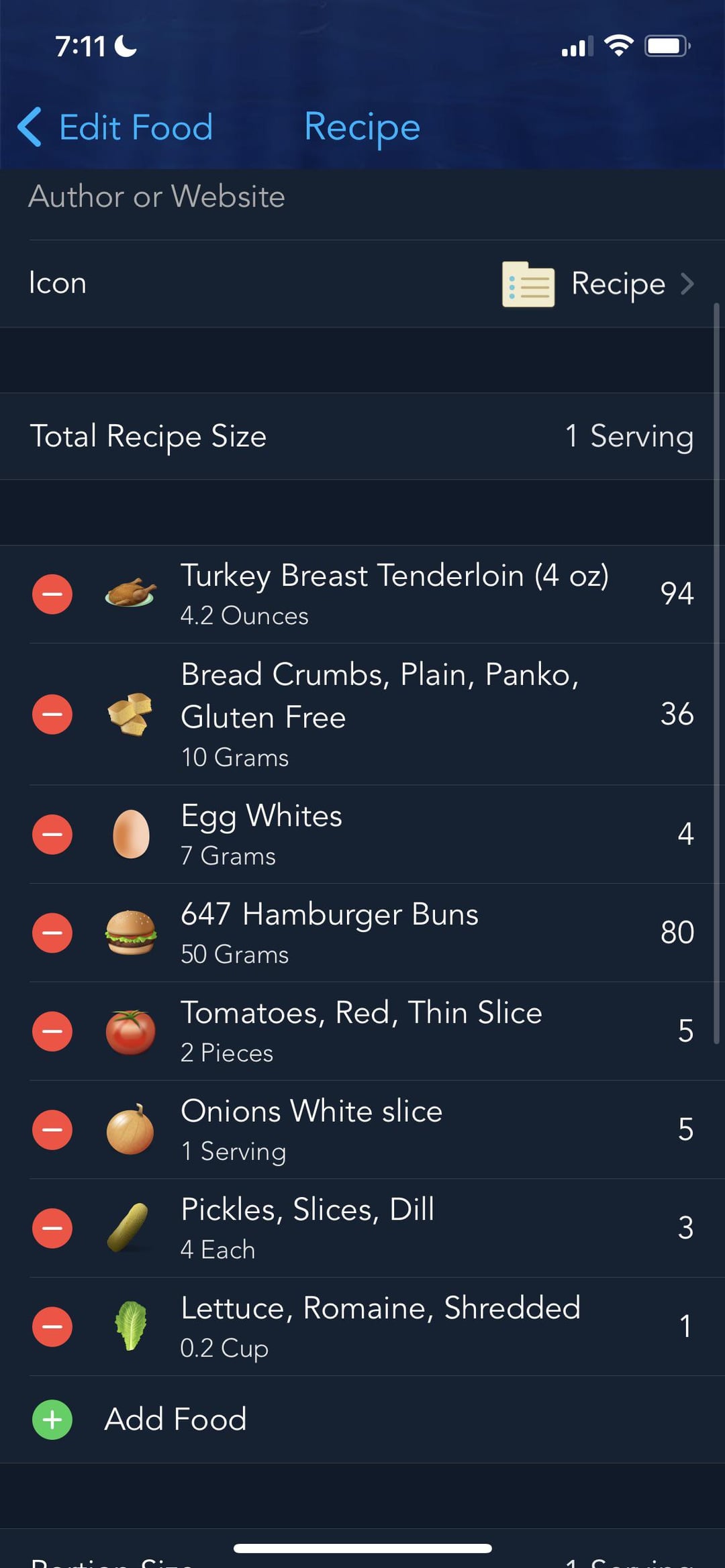Image resolution: width=725 pixels, height=1568 pixels.
Task: Go back to Edit Food
Action: pos(115,127)
